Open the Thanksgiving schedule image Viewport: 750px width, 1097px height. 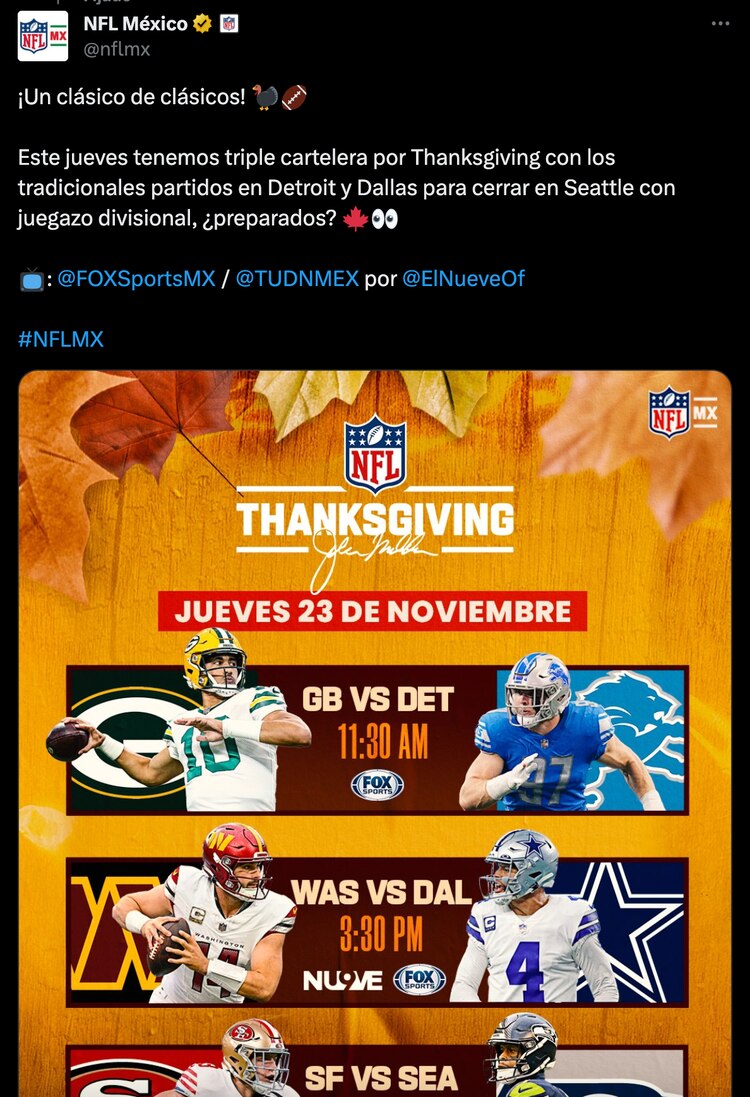pyautogui.click(x=375, y=730)
